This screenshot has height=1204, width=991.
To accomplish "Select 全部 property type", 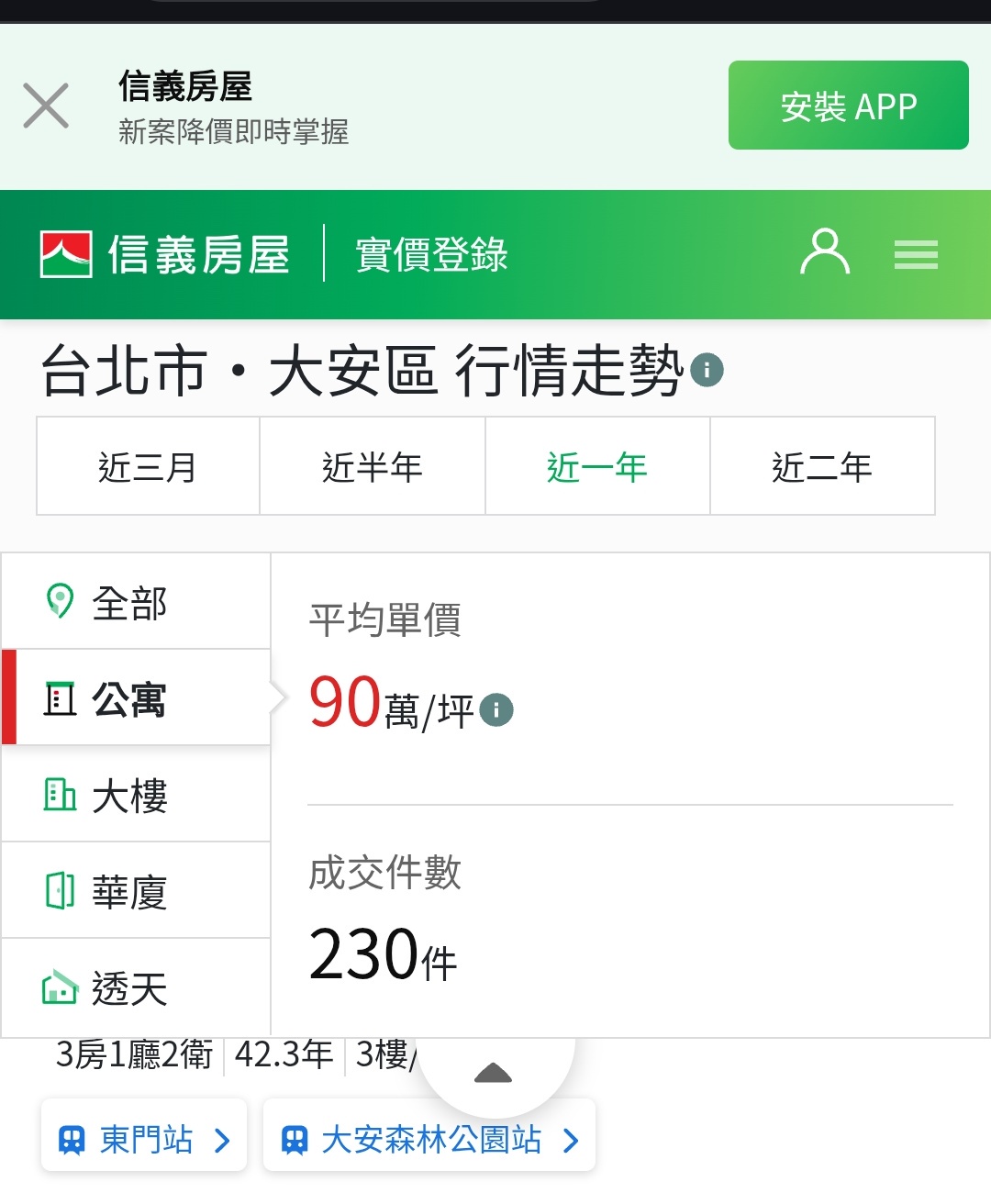I will click(136, 602).
